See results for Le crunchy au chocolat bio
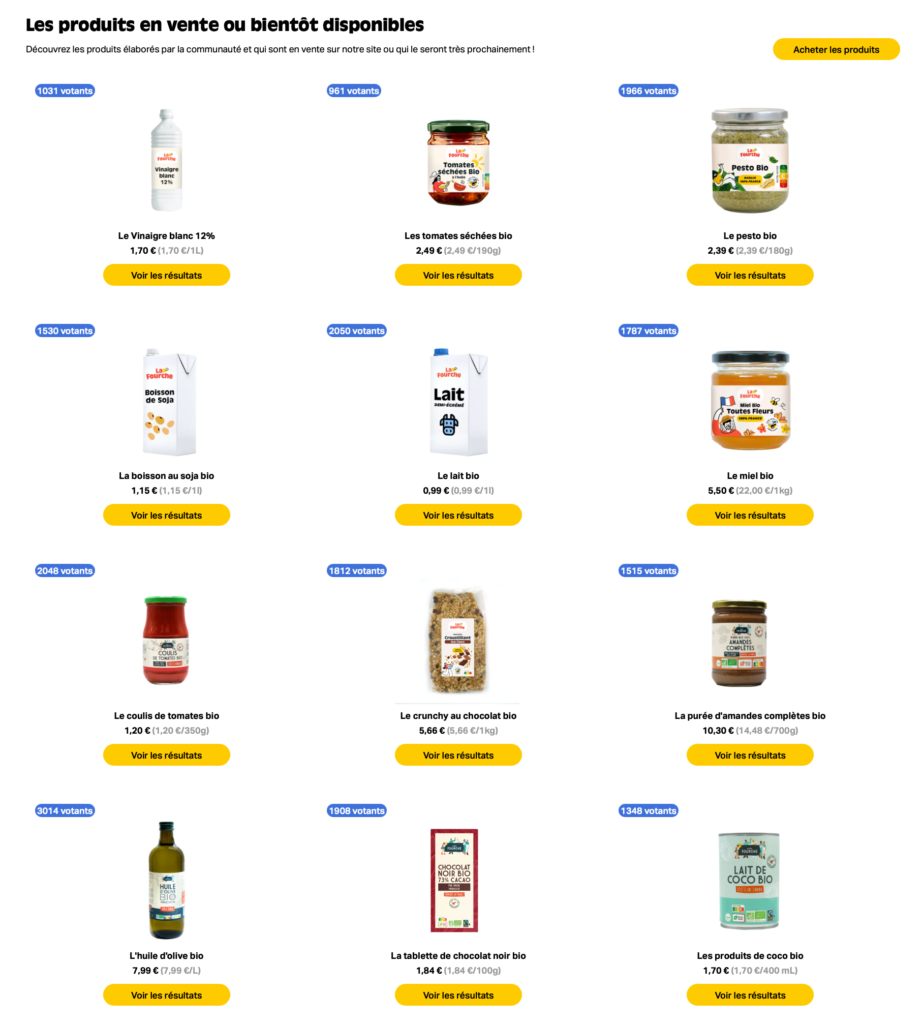Screen dimensions: 923x1024 pos(458,755)
